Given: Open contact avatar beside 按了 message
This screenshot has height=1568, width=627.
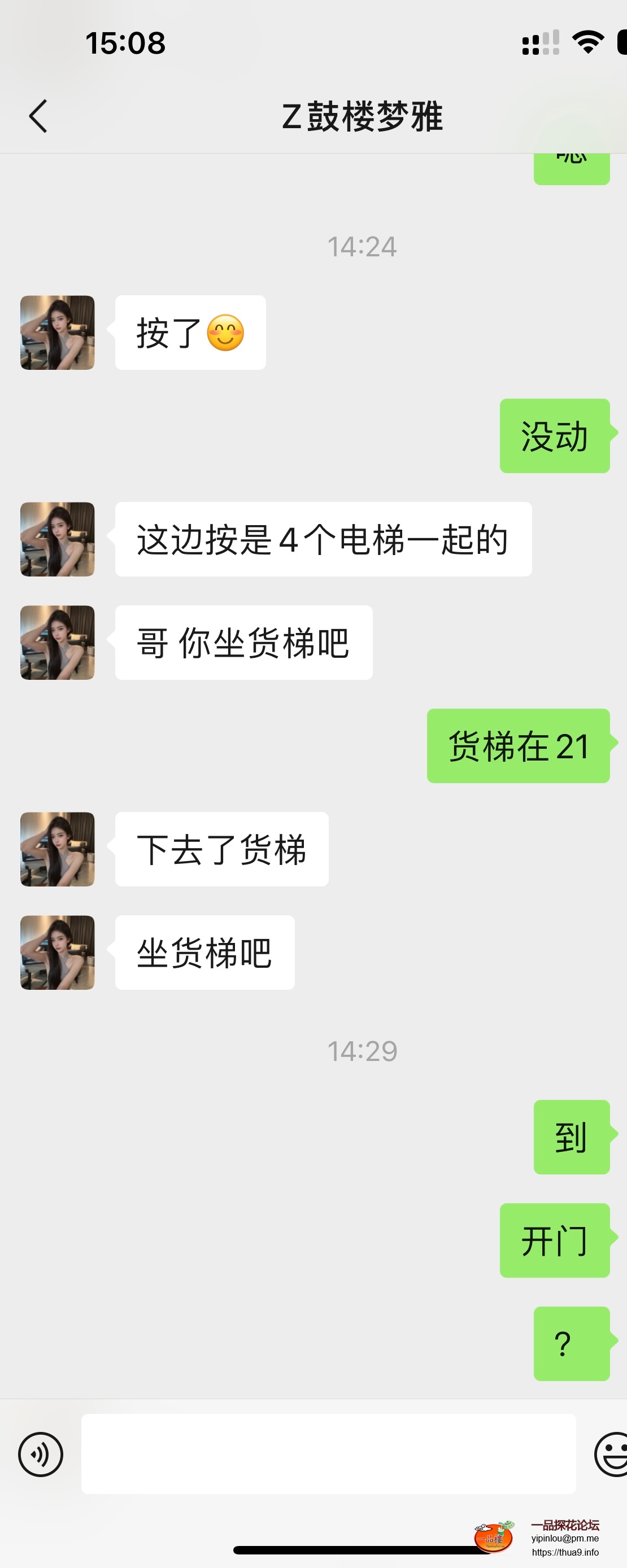Looking at the screenshot, I should click(x=57, y=333).
